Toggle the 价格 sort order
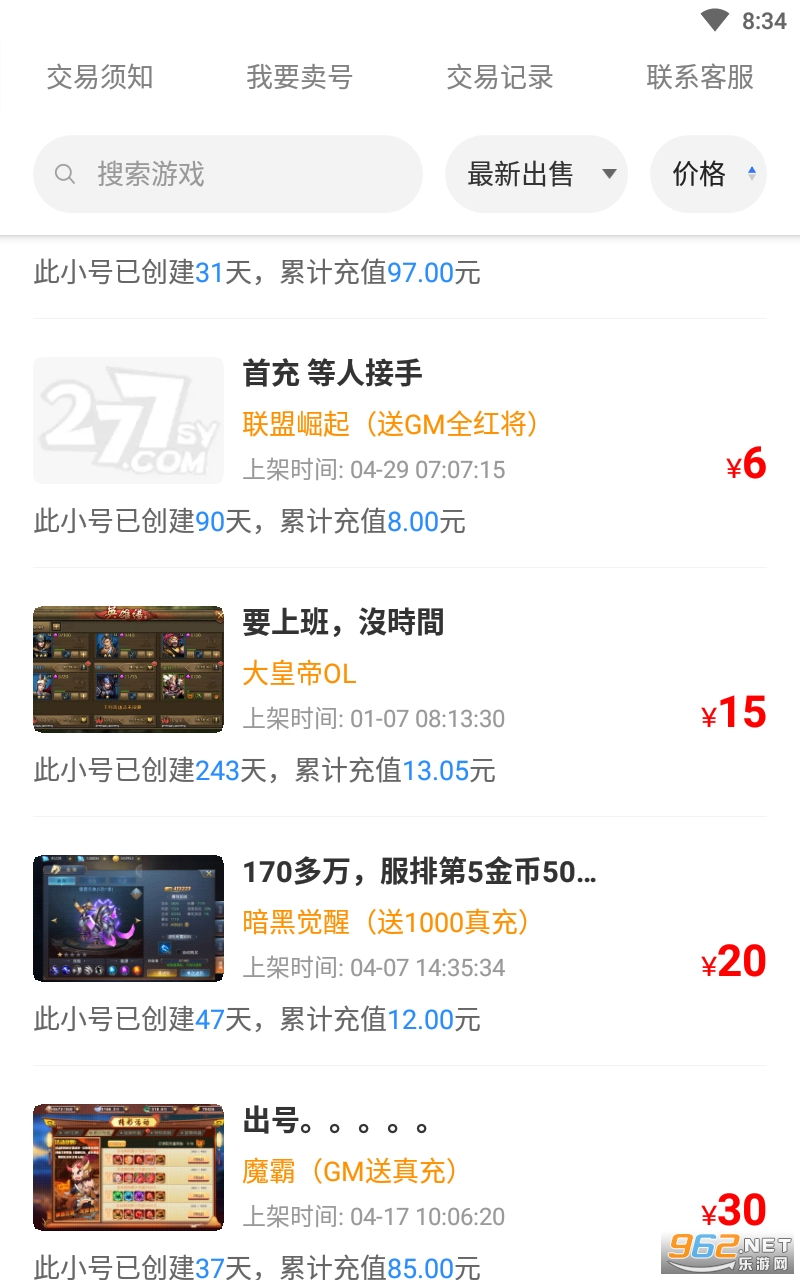800x1280 pixels. tap(708, 174)
